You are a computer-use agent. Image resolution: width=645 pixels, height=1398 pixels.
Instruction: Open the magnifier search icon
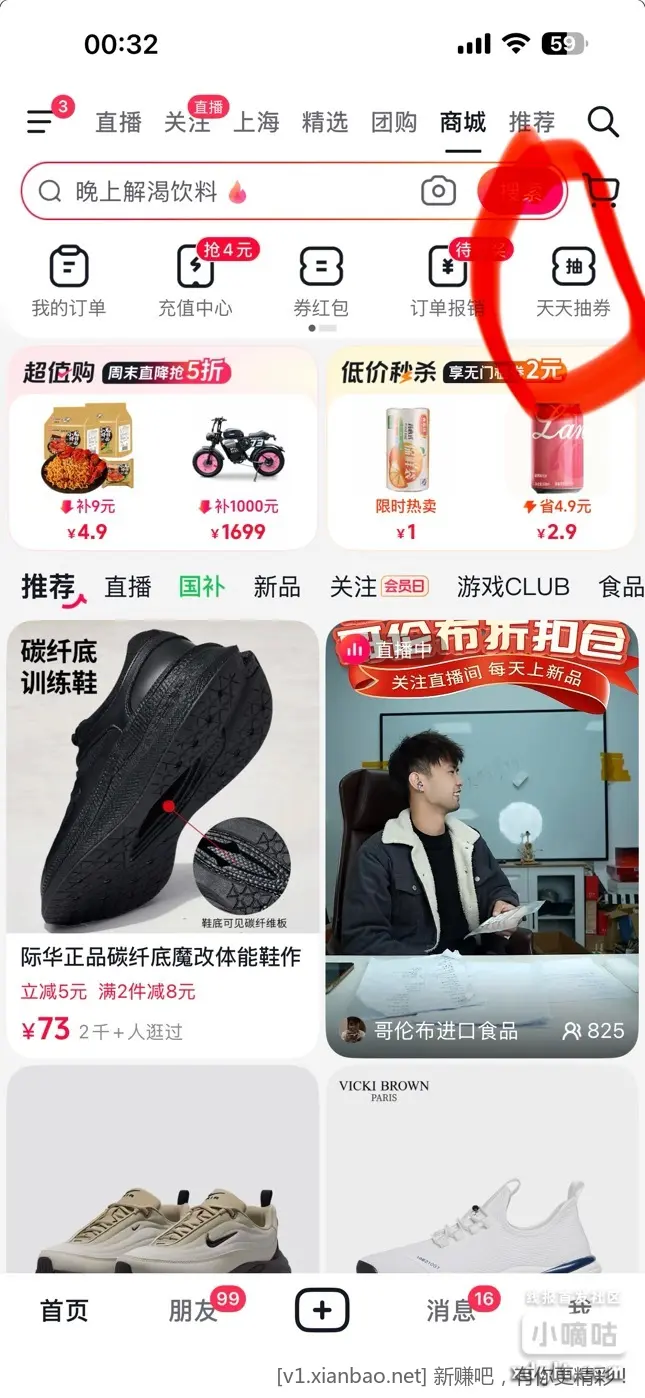point(602,122)
